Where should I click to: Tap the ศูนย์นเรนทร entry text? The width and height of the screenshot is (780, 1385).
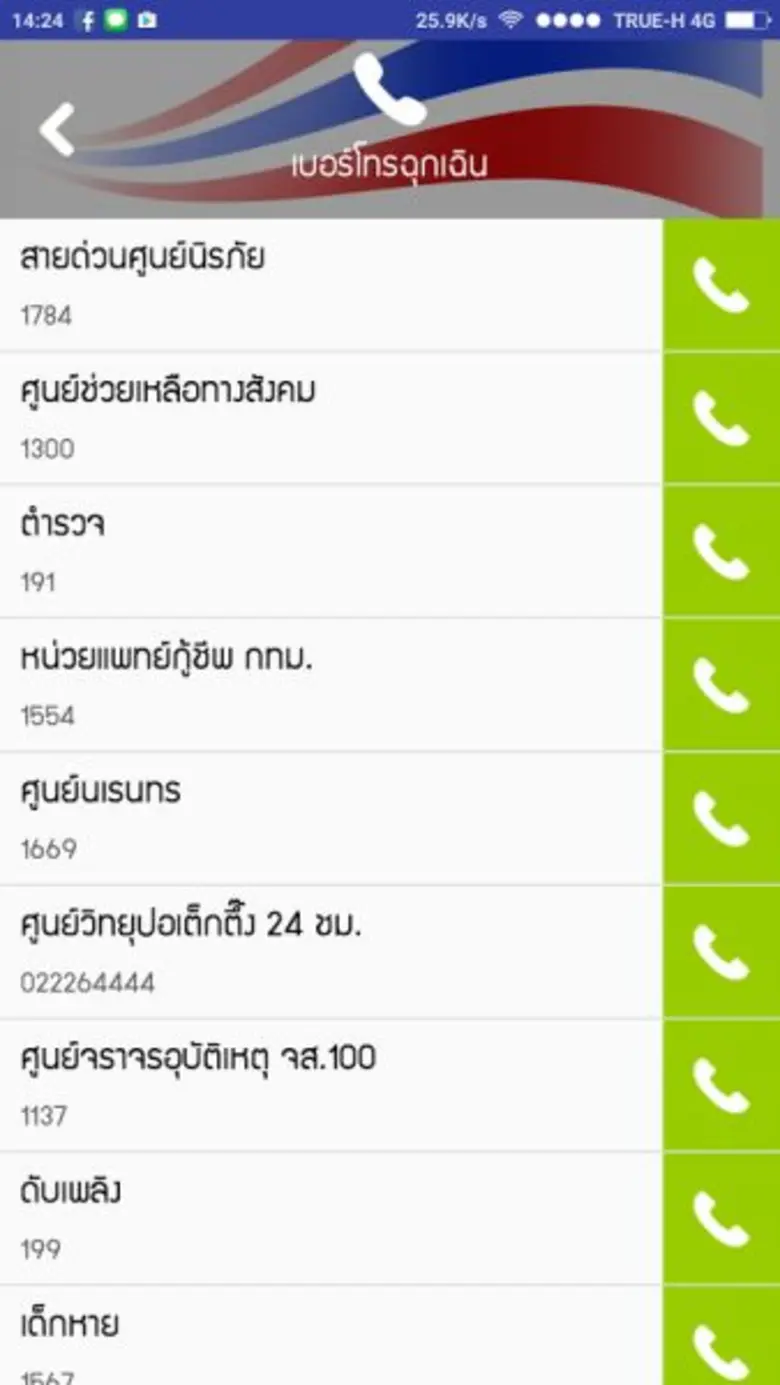pyautogui.click(x=100, y=791)
